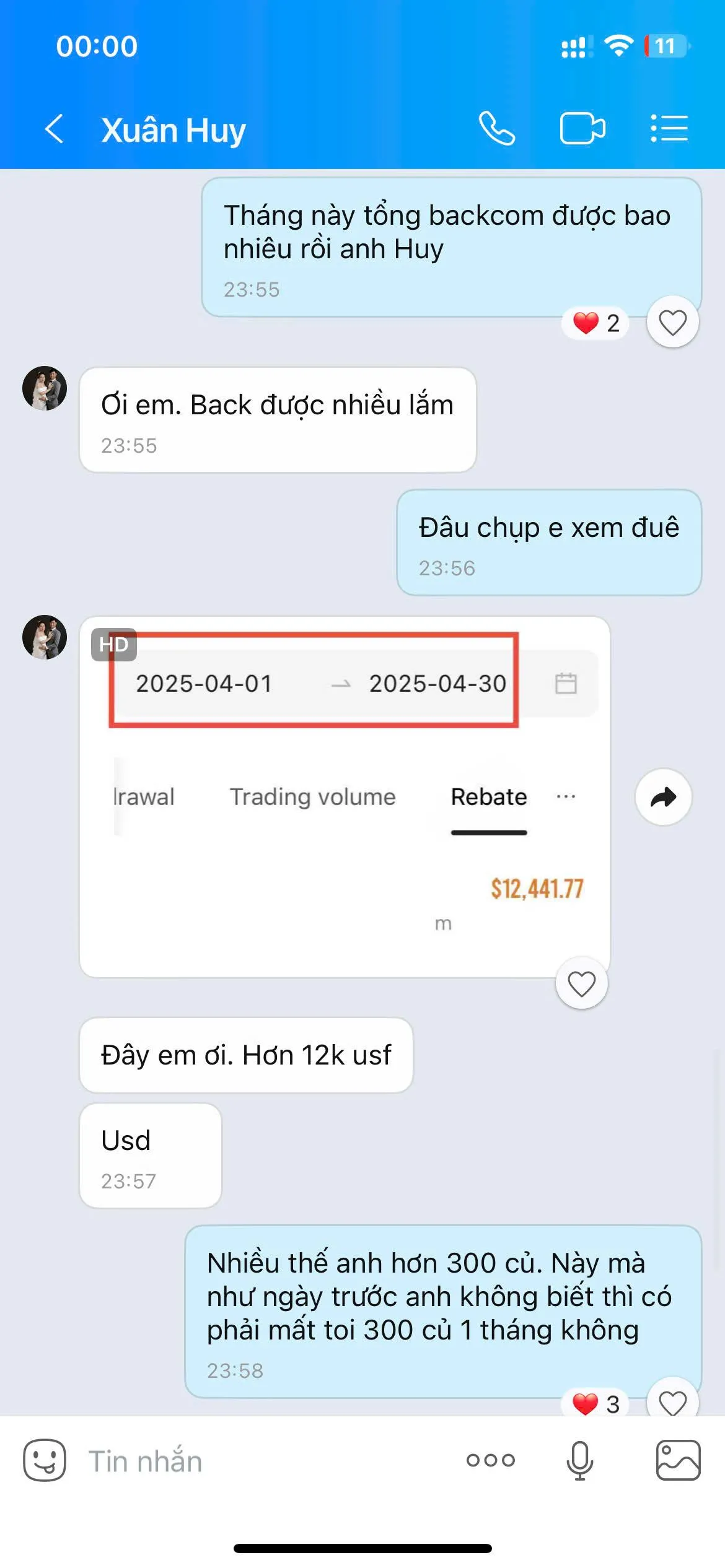Image resolution: width=725 pixels, height=1568 pixels.
Task: View reactions on the "Tháng này tổng backcom" message
Action: point(595,323)
